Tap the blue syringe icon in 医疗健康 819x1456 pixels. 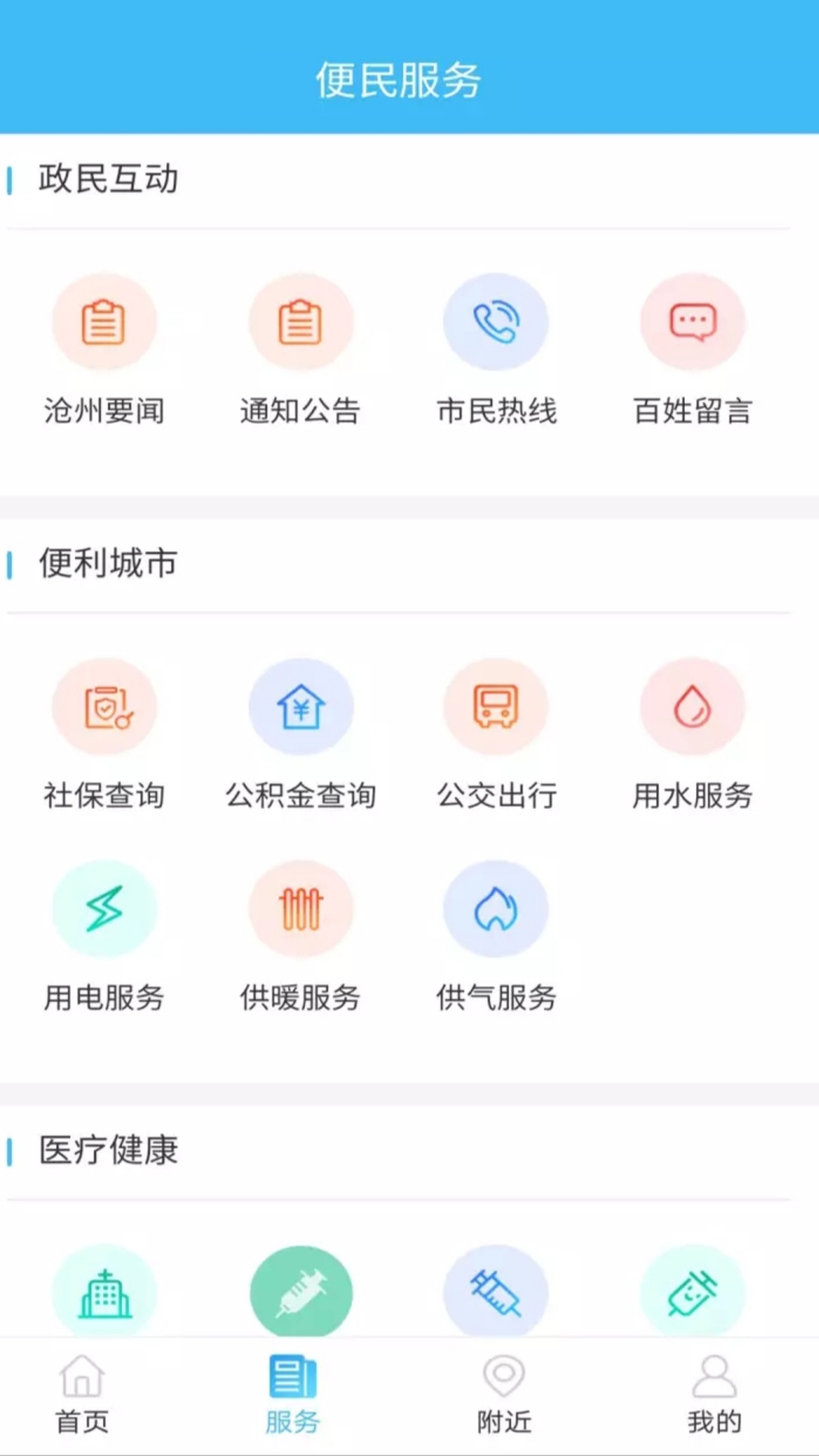(496, 1293)
